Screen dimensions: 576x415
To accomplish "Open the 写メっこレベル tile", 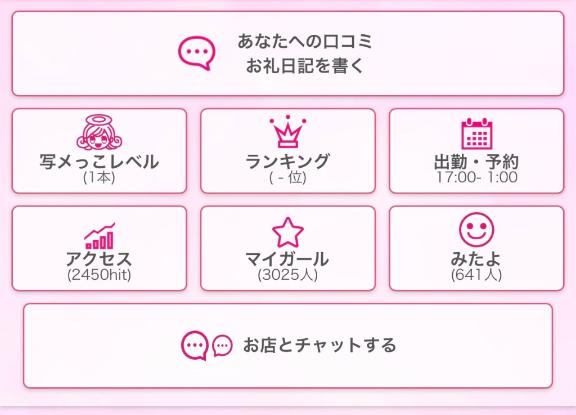I will [x=100, y=151].
